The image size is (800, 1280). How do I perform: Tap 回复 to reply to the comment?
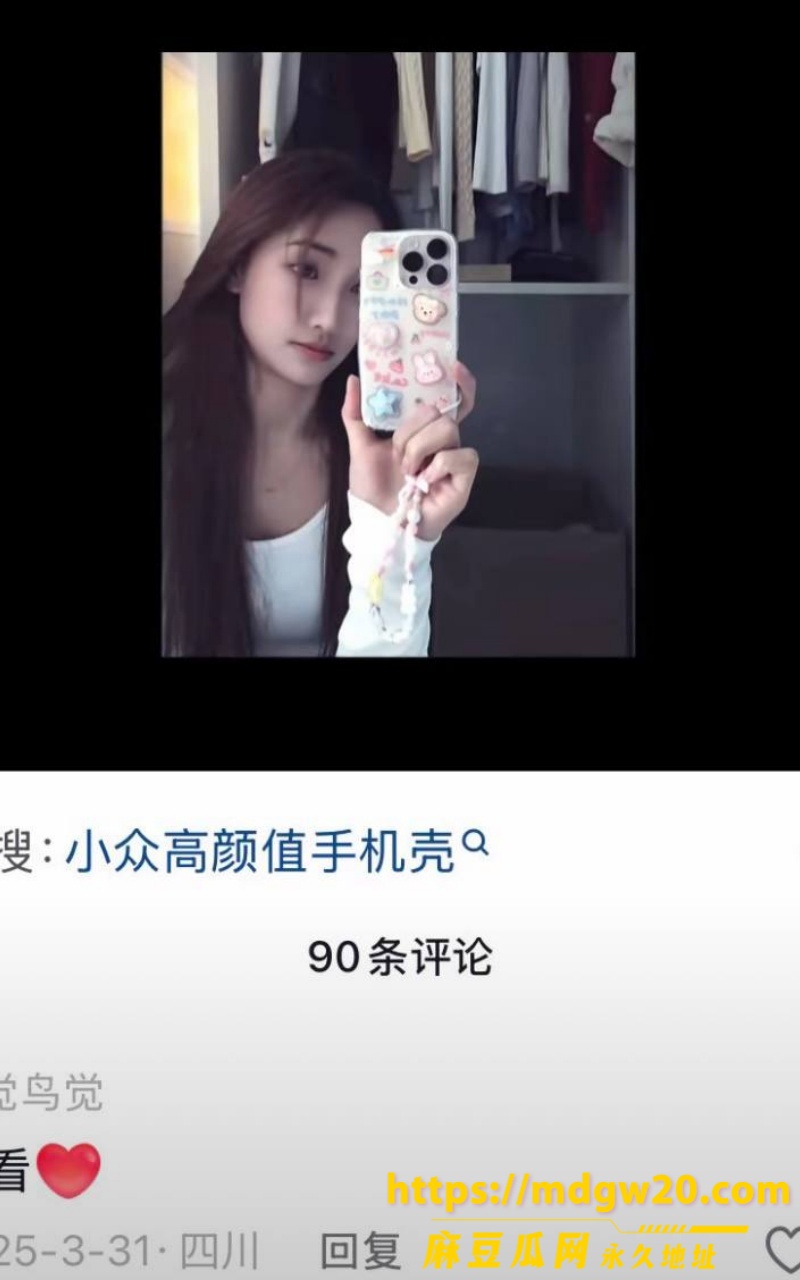point(360,1251)
